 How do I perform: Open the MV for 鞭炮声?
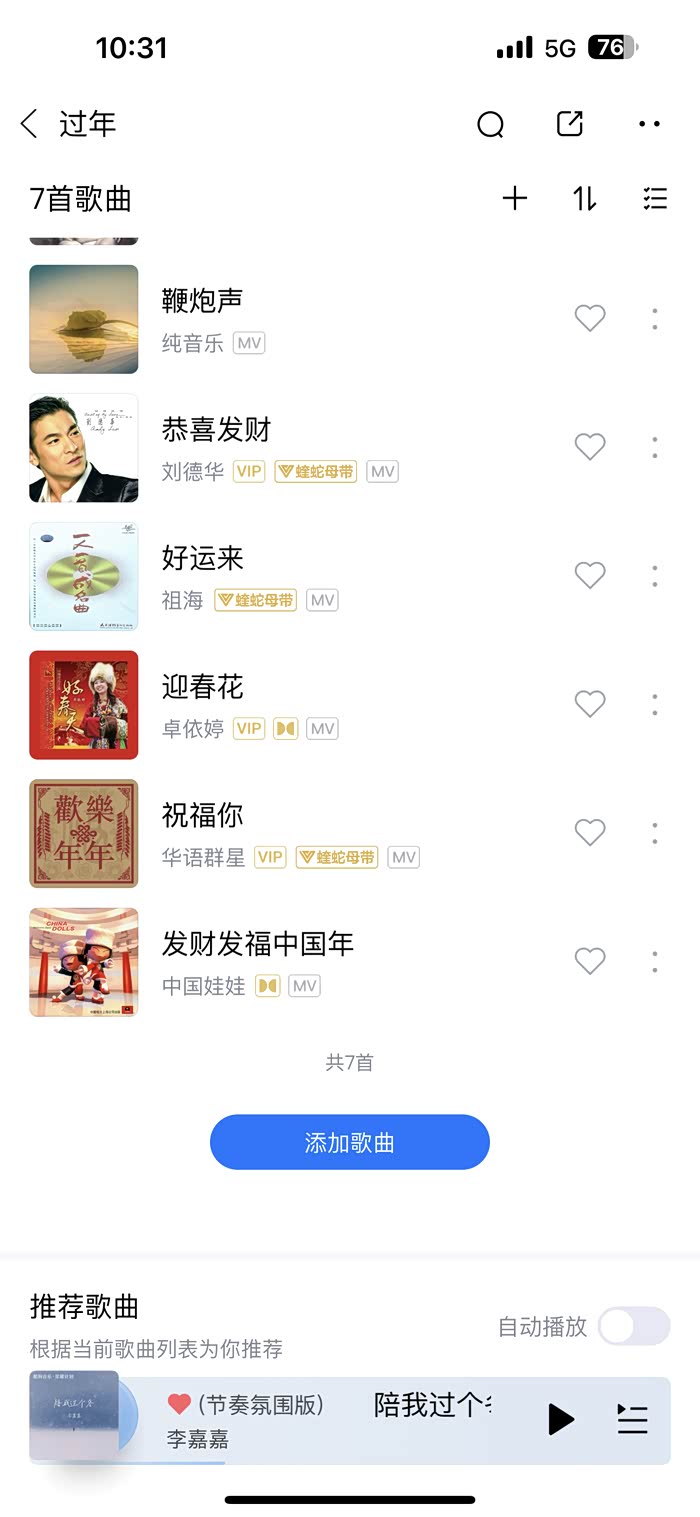[249, 344]
